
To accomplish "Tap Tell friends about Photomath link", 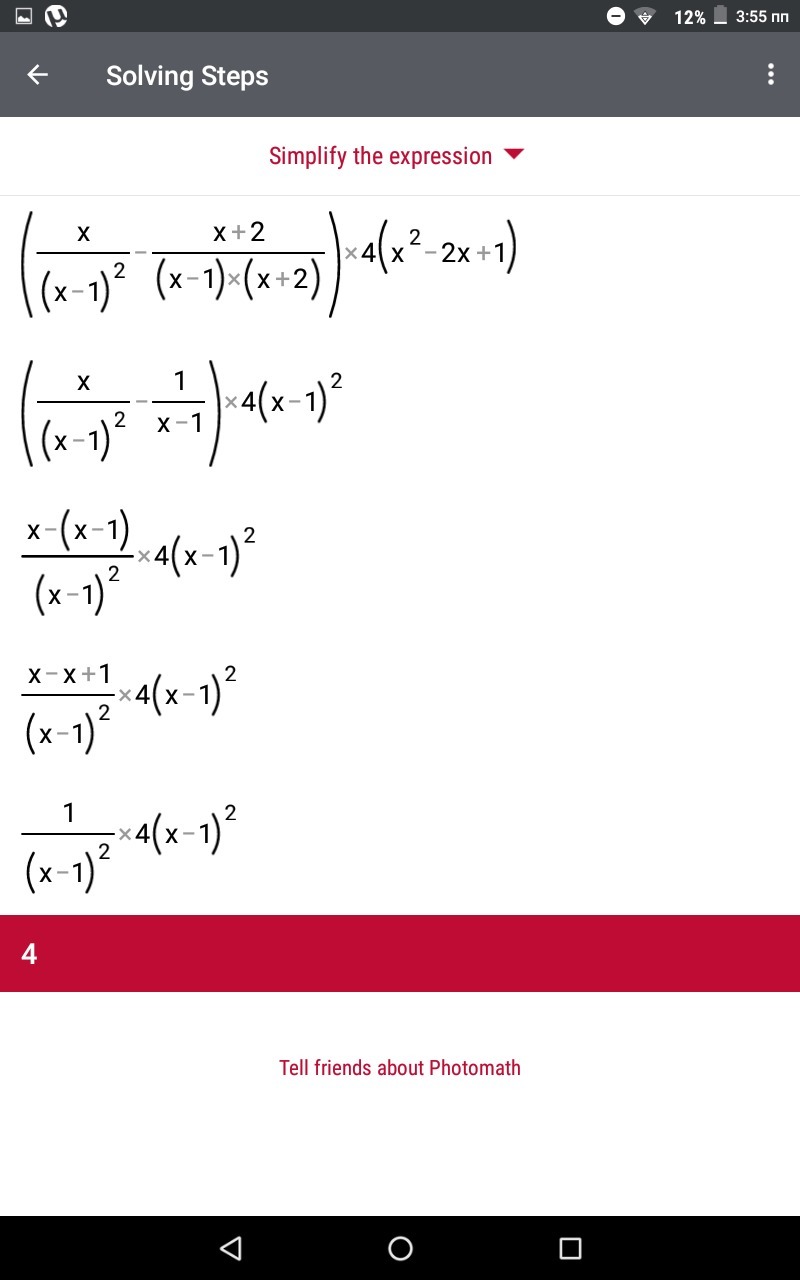I will 400,1068.
